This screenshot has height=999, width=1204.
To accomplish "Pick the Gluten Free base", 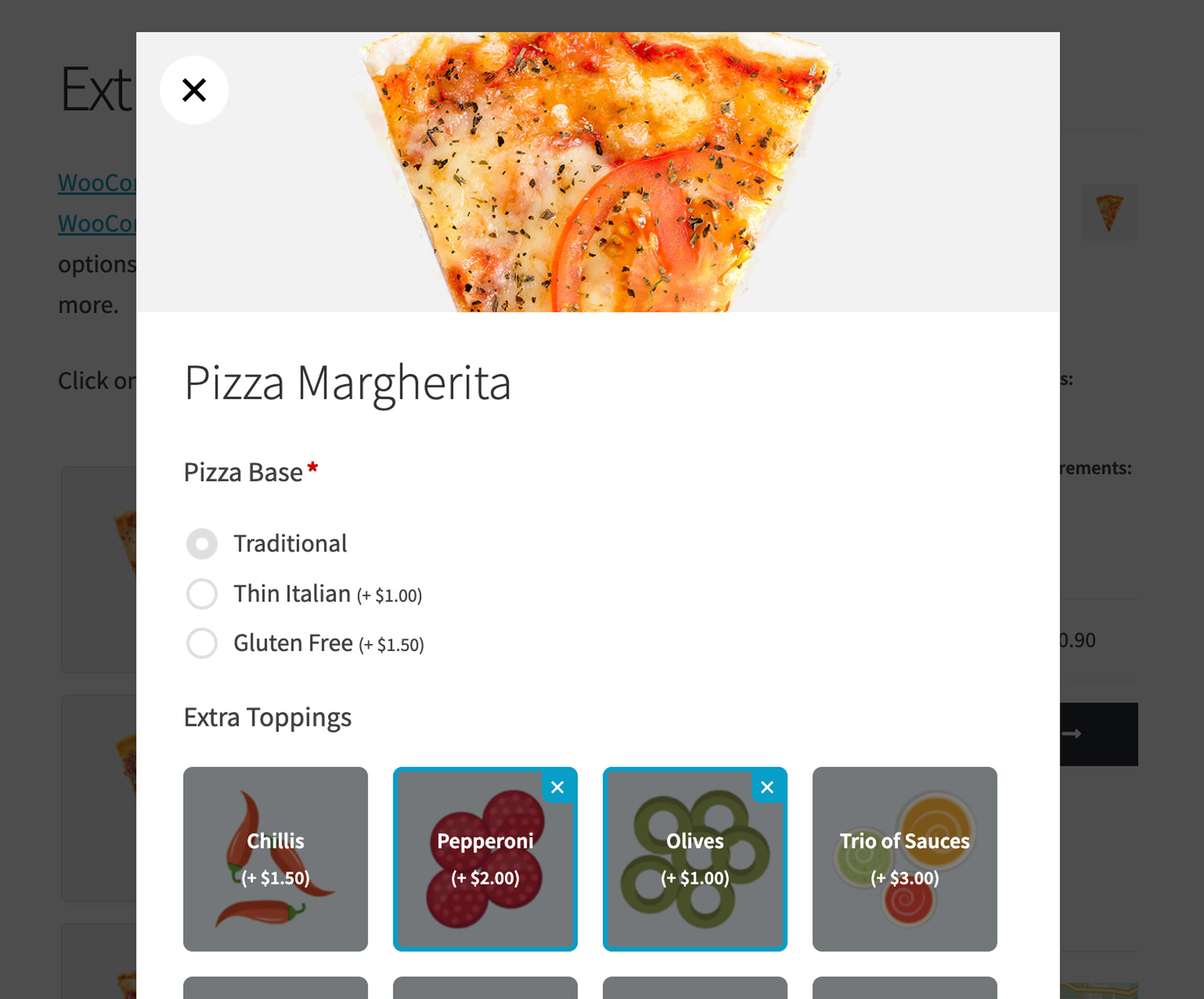I will point(202,643).
